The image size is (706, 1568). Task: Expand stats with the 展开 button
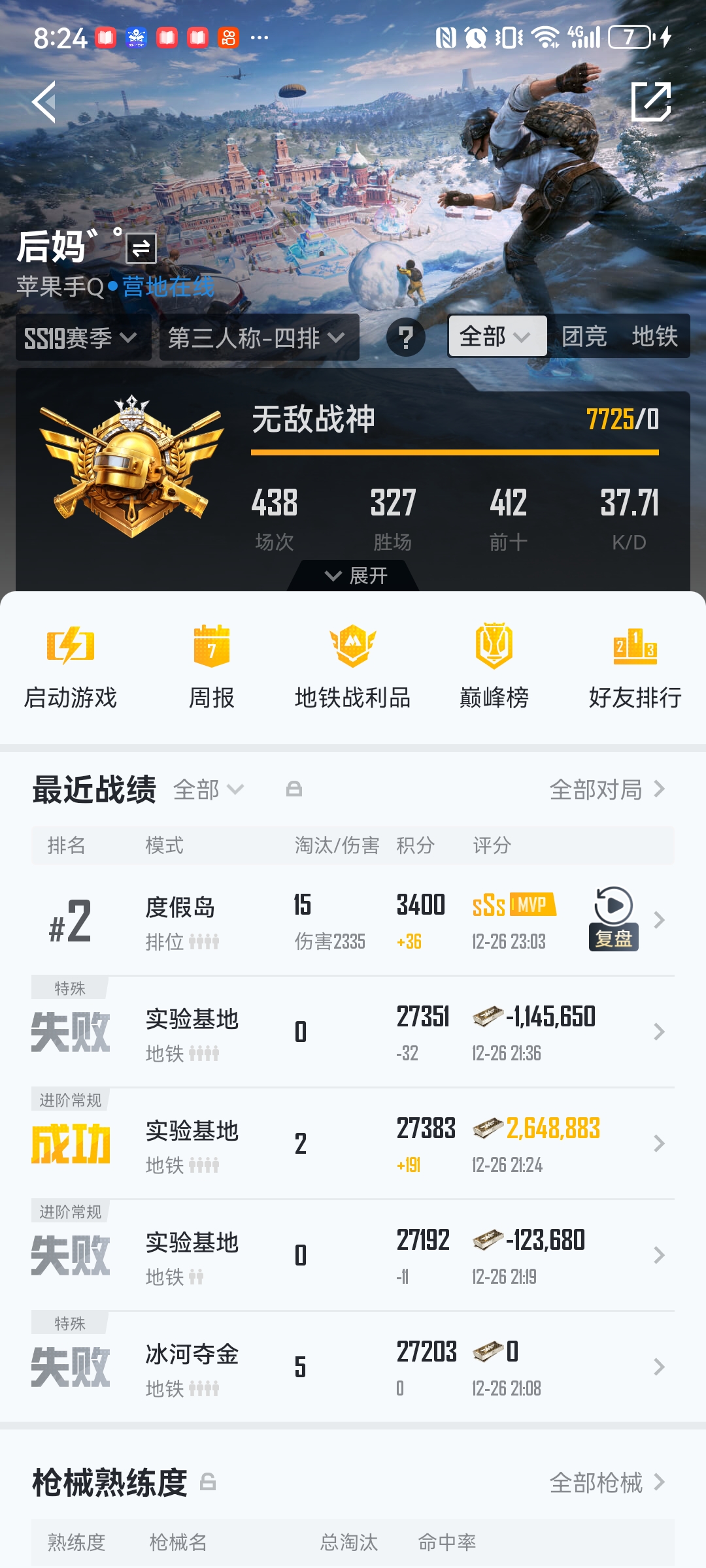[355, 576]
